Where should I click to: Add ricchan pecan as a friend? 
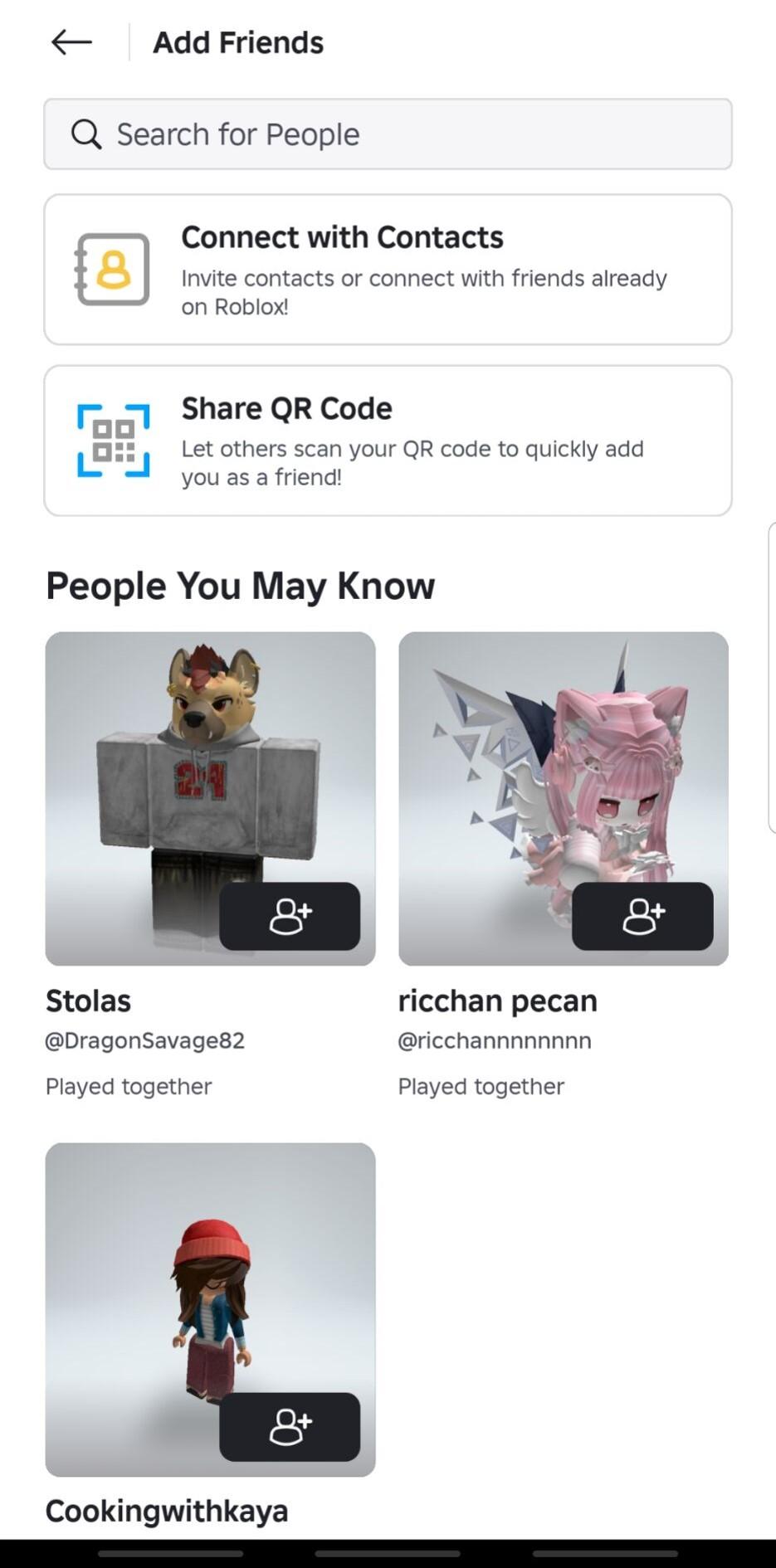tap(642, 916)
